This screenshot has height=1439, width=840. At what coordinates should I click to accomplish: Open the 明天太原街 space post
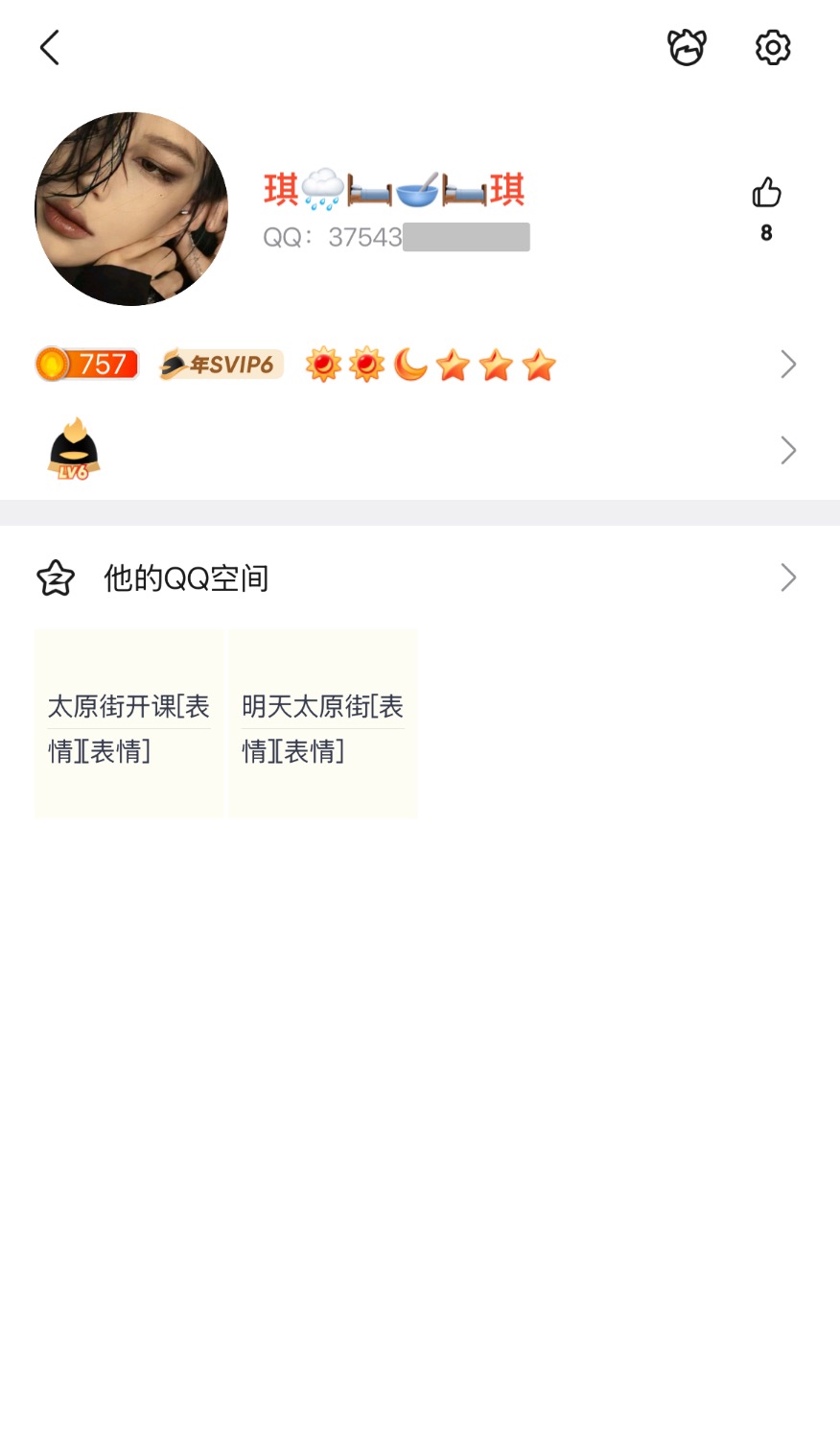(322, 724)
